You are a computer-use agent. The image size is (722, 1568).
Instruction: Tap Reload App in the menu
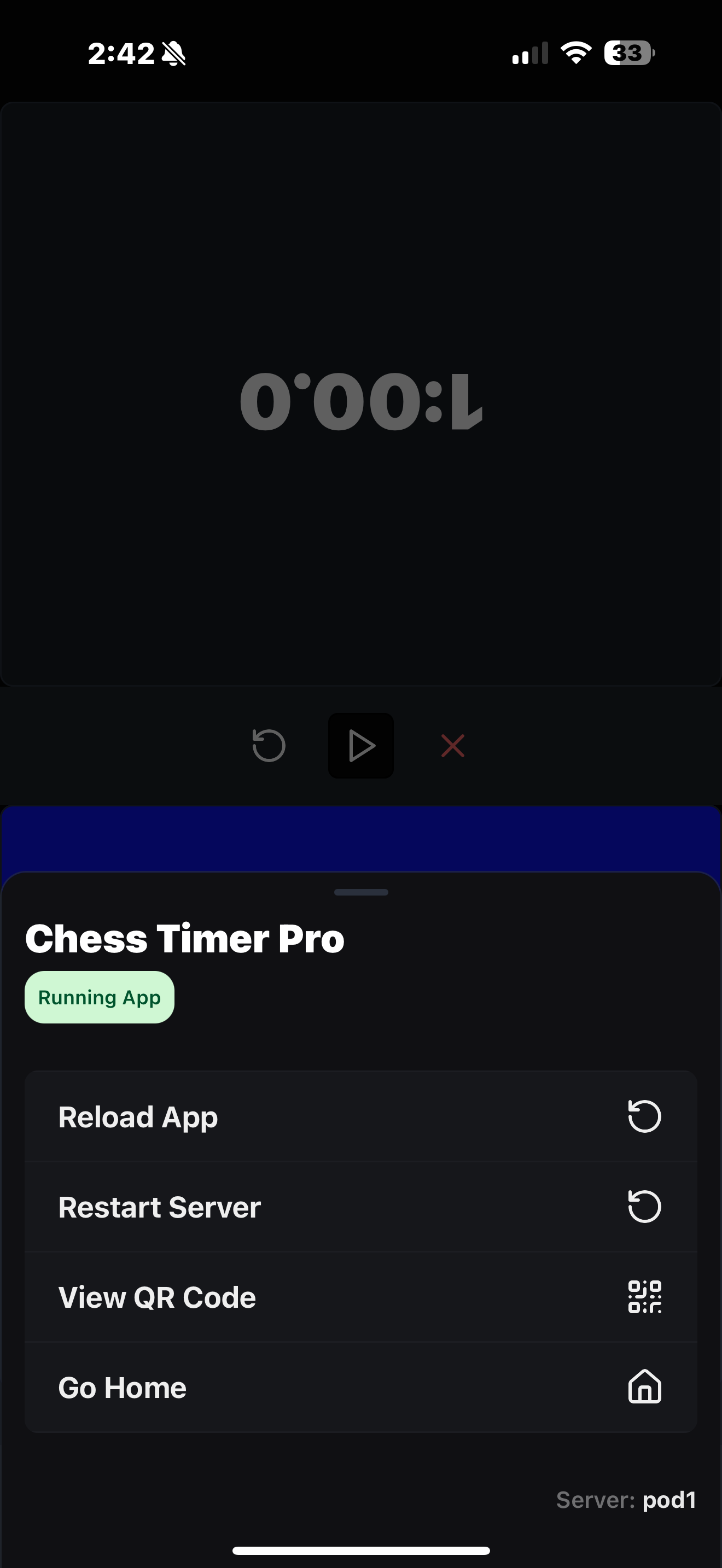tap(360, 1116)
